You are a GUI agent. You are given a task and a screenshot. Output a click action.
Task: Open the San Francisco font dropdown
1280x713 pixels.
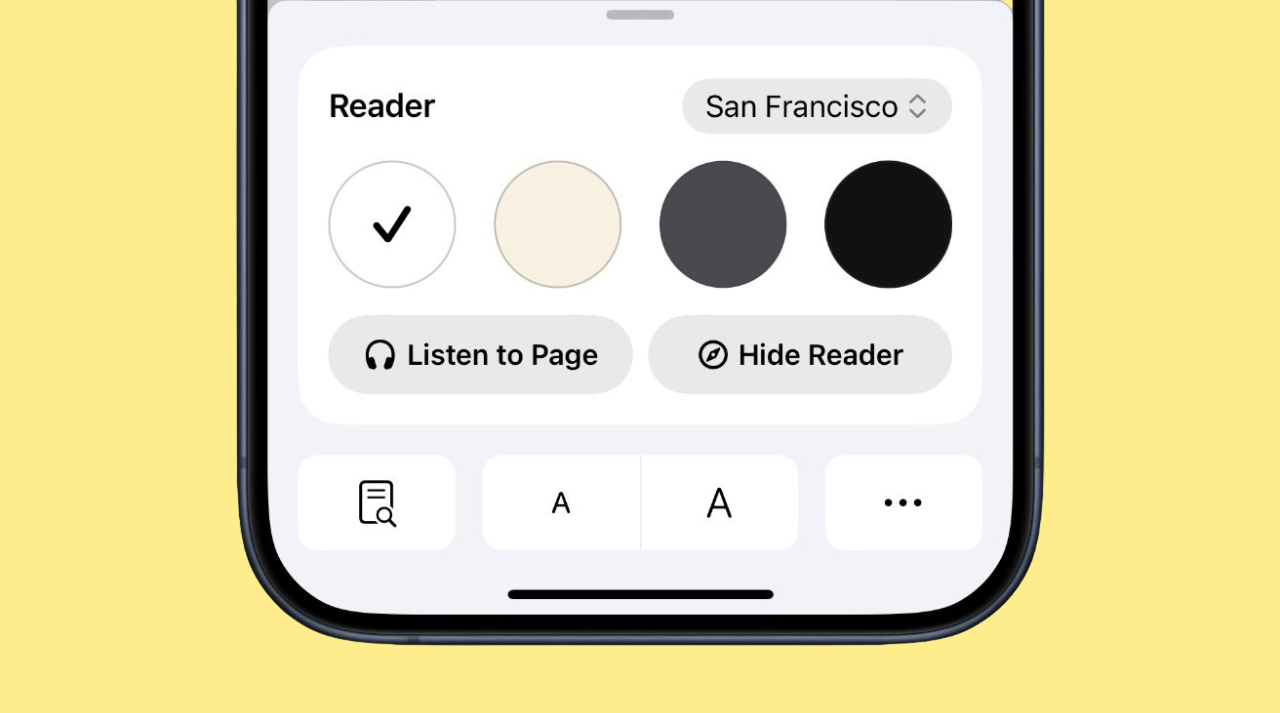816,106
